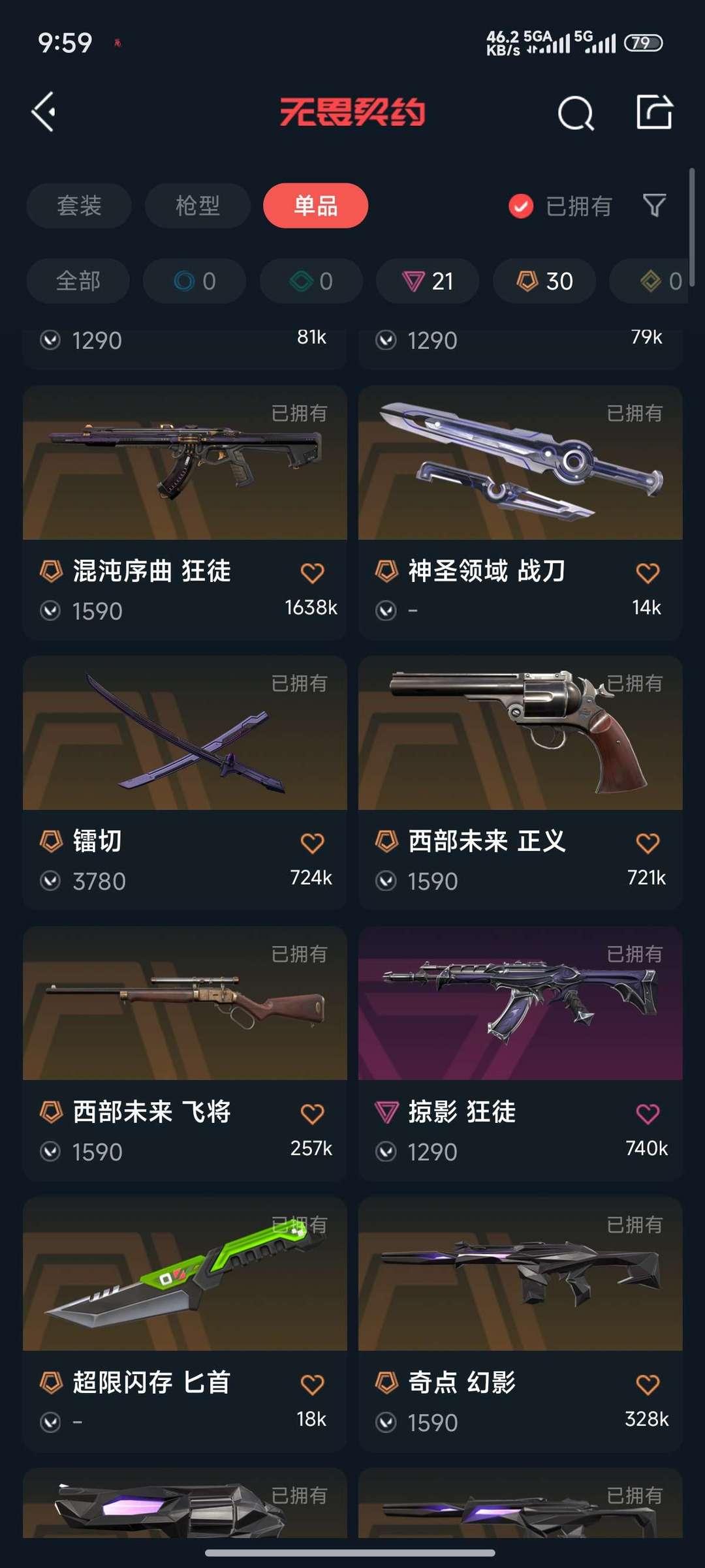Open the 镭切 skin card
This screenshot has height=1568, width=705.
[185, 783]
